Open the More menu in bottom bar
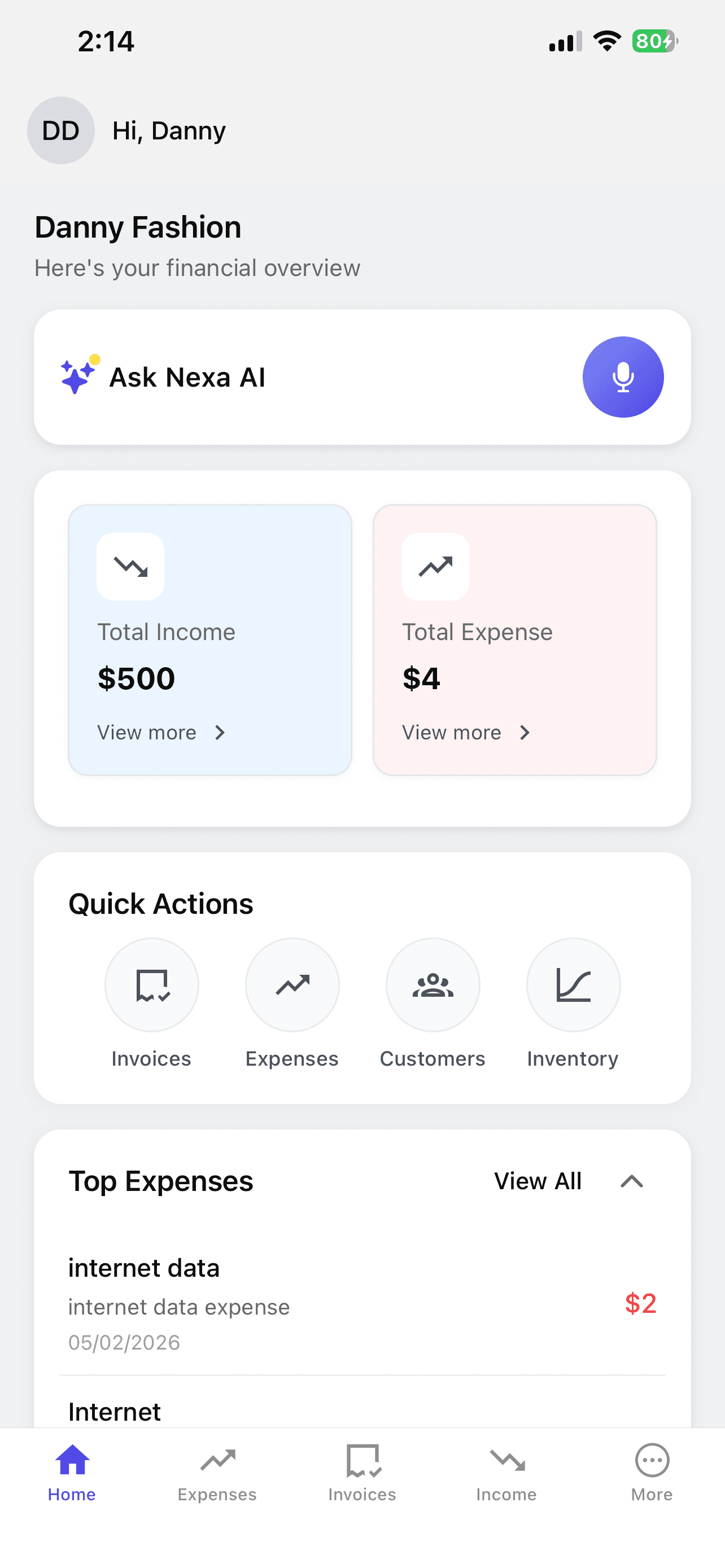Viewport: 725px width, 1568px height. tap(650, 1461)
